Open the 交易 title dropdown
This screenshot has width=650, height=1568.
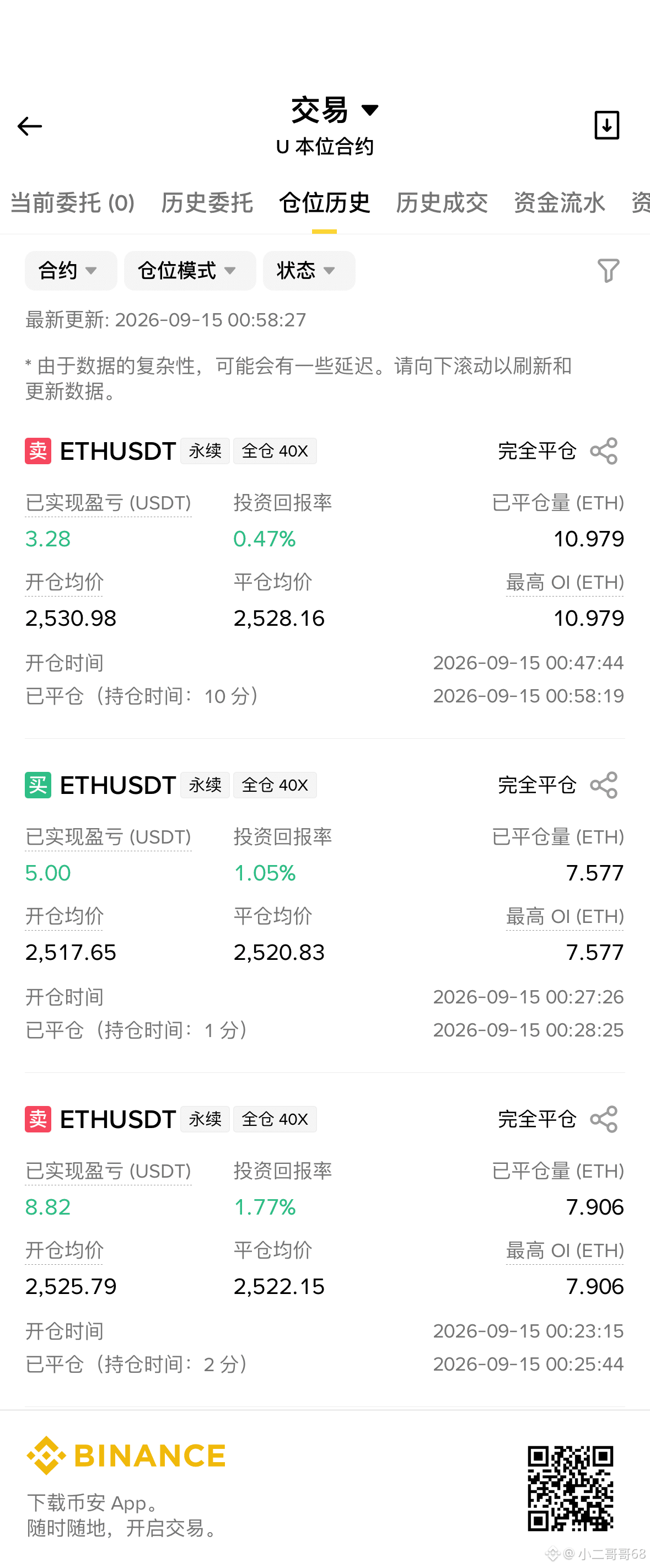pyautogui.click(x=335, y=110)
